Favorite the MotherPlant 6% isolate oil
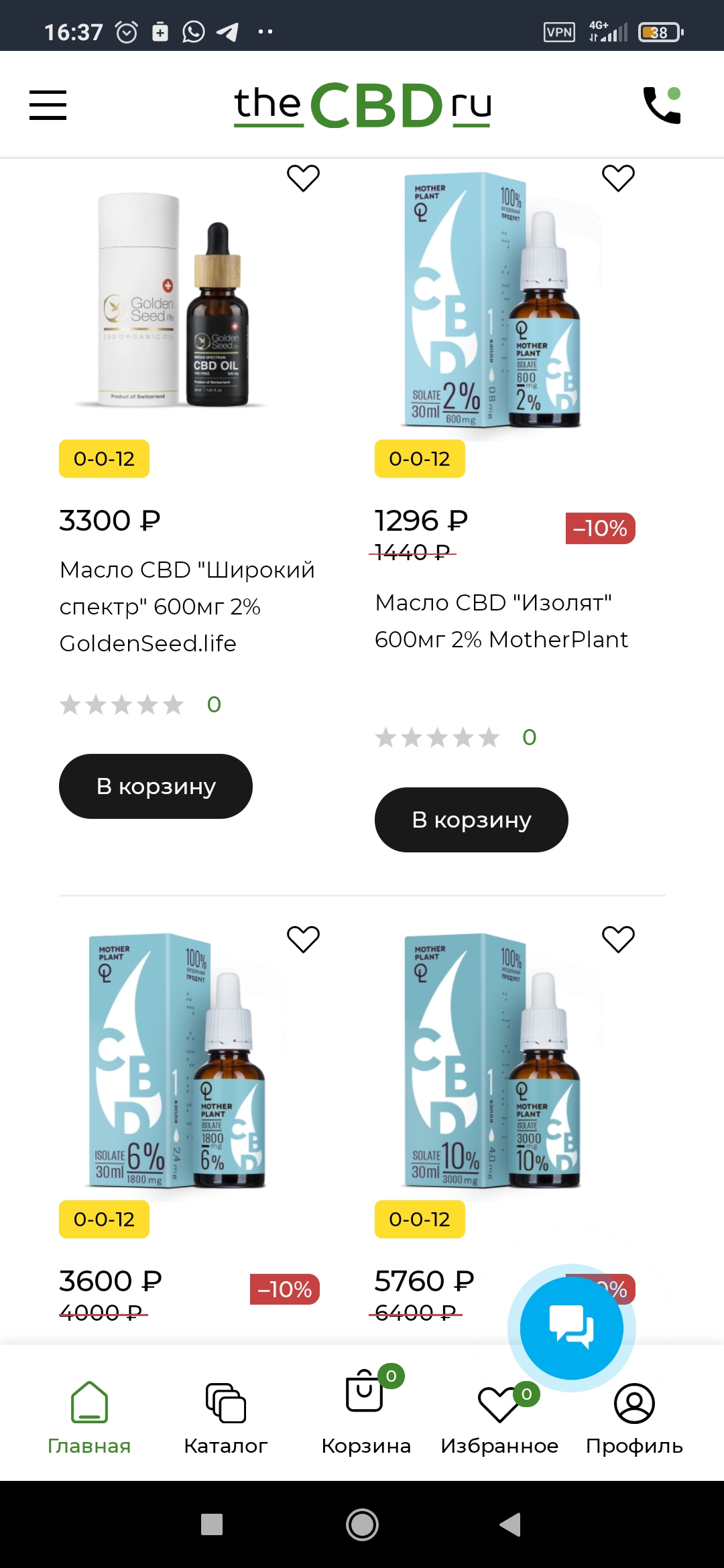 click(303, 939)
